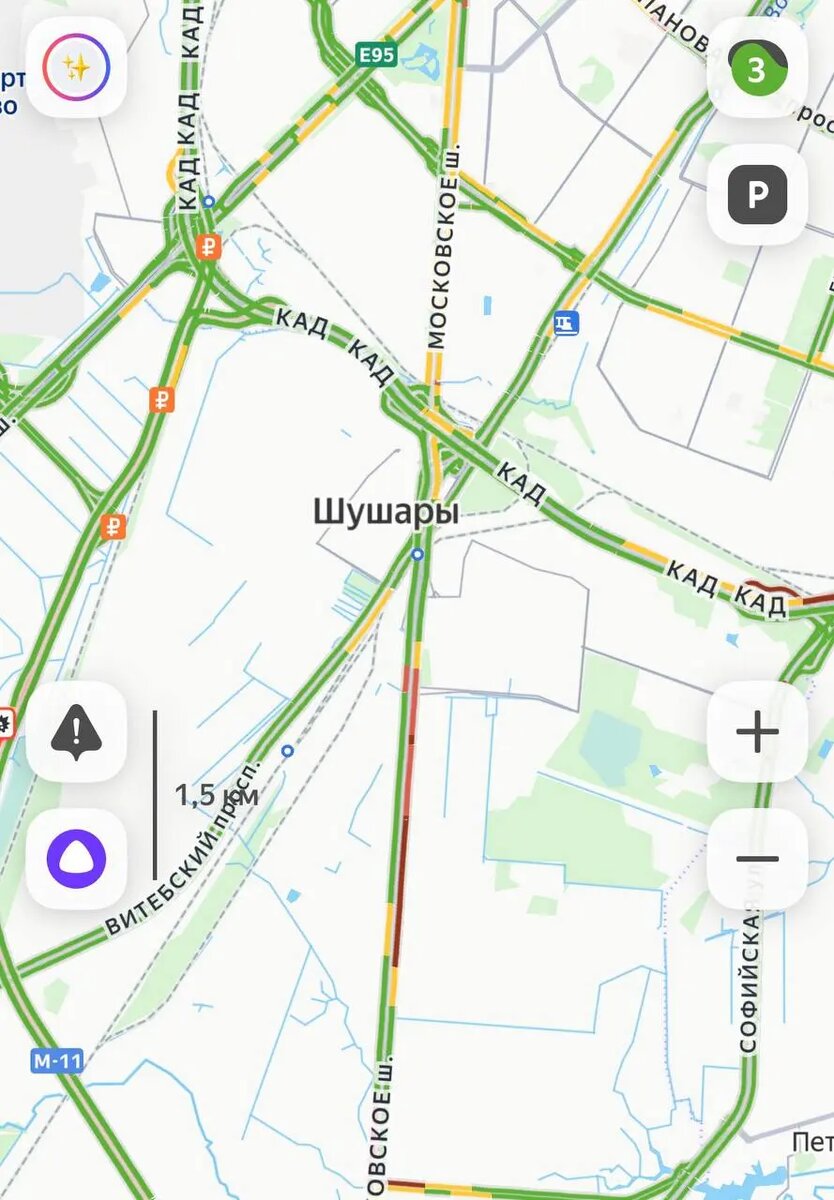Show parking with the P button
834x1200 pixels.
tap(757, 195)
